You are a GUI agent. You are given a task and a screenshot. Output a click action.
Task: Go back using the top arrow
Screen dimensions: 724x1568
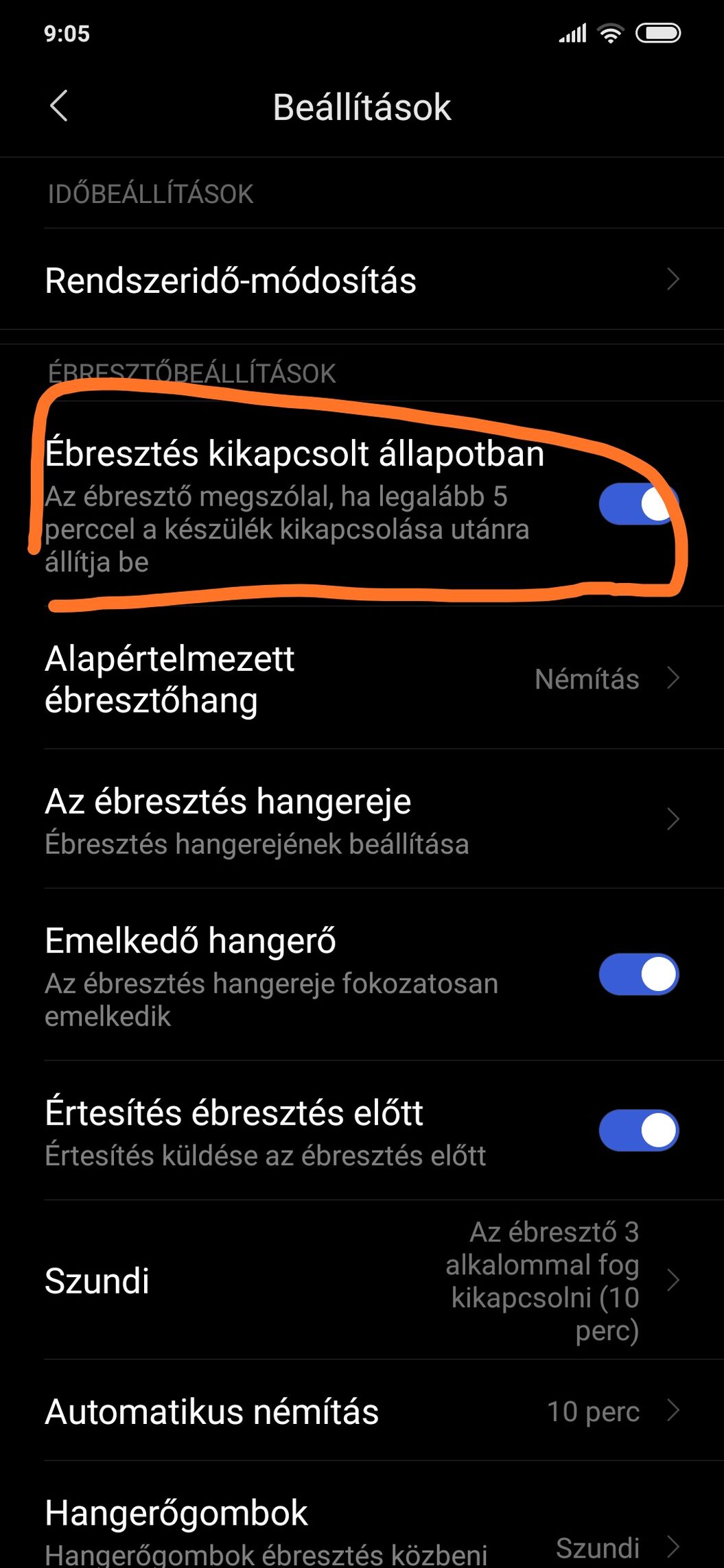pyautogui.click(x=59, y=106)
